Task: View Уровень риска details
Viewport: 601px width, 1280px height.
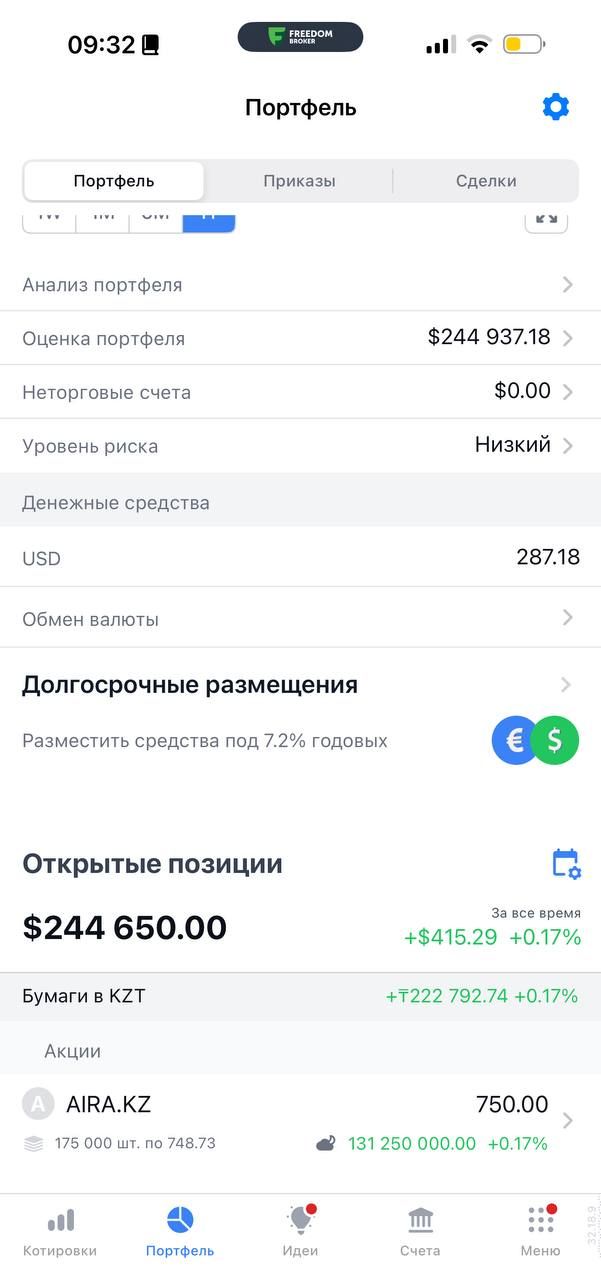Action: click(x=300, y=446)
